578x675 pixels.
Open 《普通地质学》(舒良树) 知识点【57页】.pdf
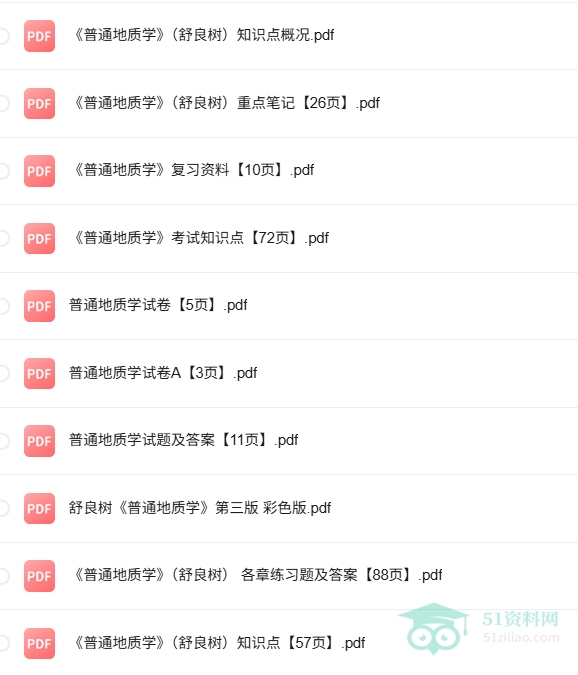(x=219, y=643)
